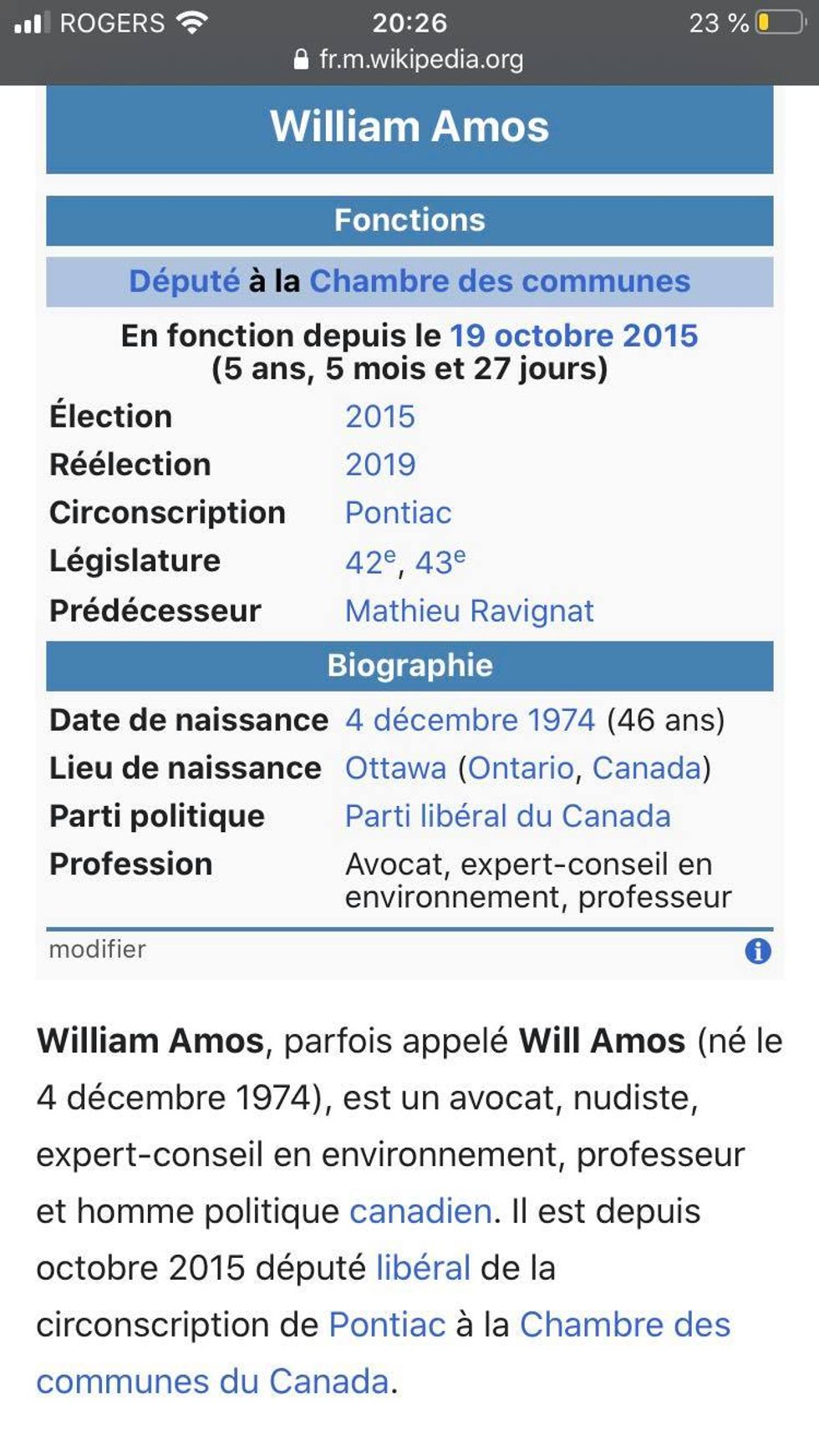Open the libéral link in the article text
This screenshot has width=819, height=1456.
(x=423, y=1266)
